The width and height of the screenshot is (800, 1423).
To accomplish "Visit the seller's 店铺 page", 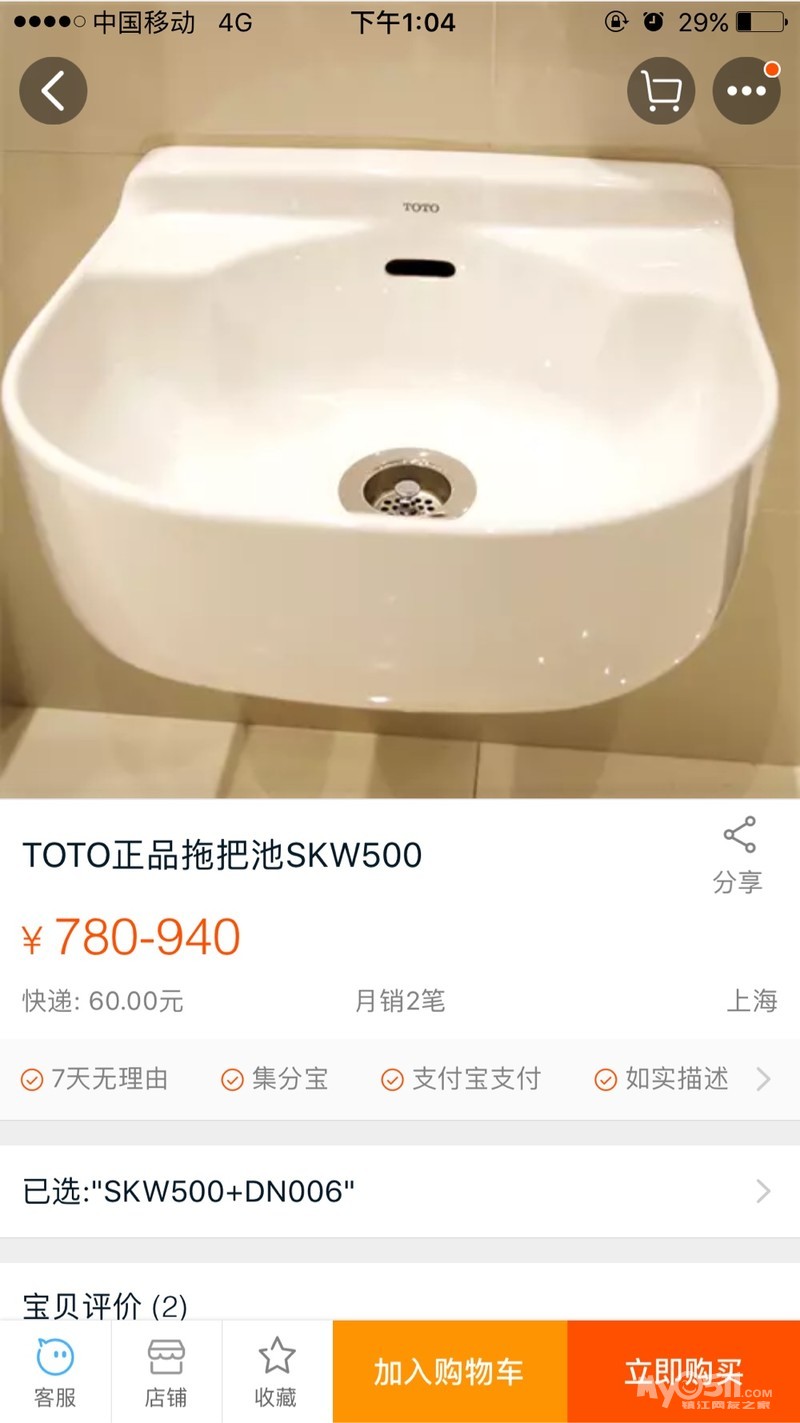I will [166, 1372].
